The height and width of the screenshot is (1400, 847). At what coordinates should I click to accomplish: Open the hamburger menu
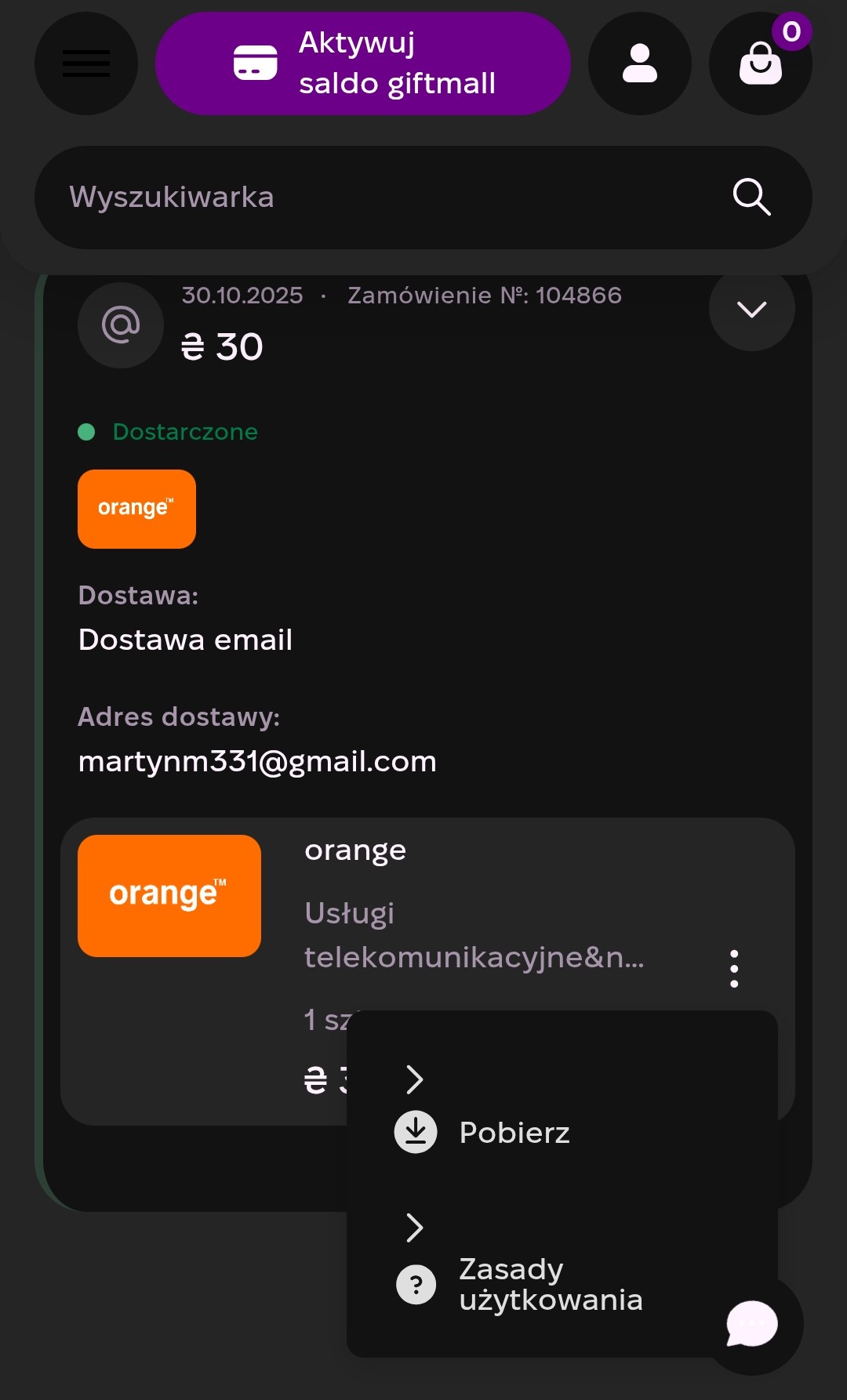coord(86,63)
